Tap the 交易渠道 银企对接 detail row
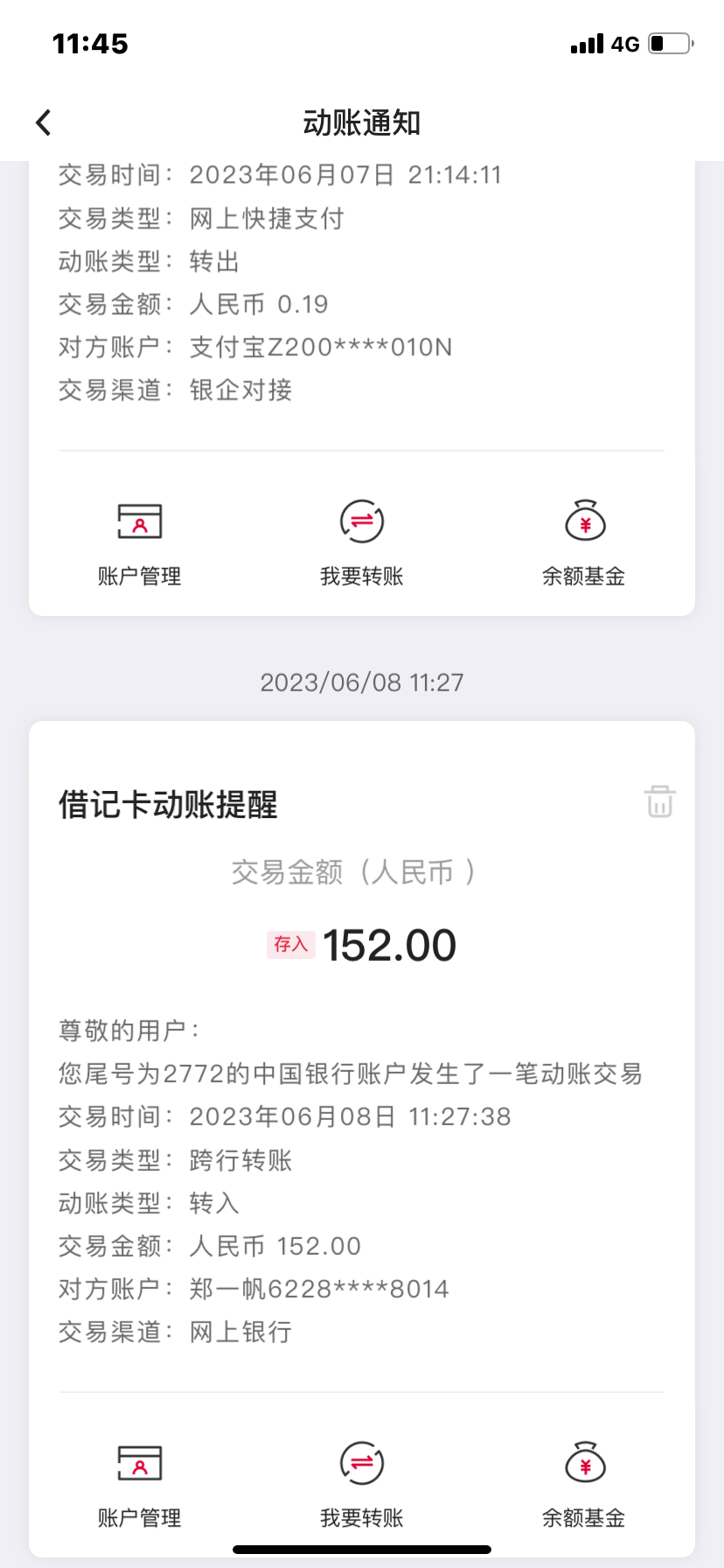Viewport: 724px width, 1568px height. click(x=175, y=390)
